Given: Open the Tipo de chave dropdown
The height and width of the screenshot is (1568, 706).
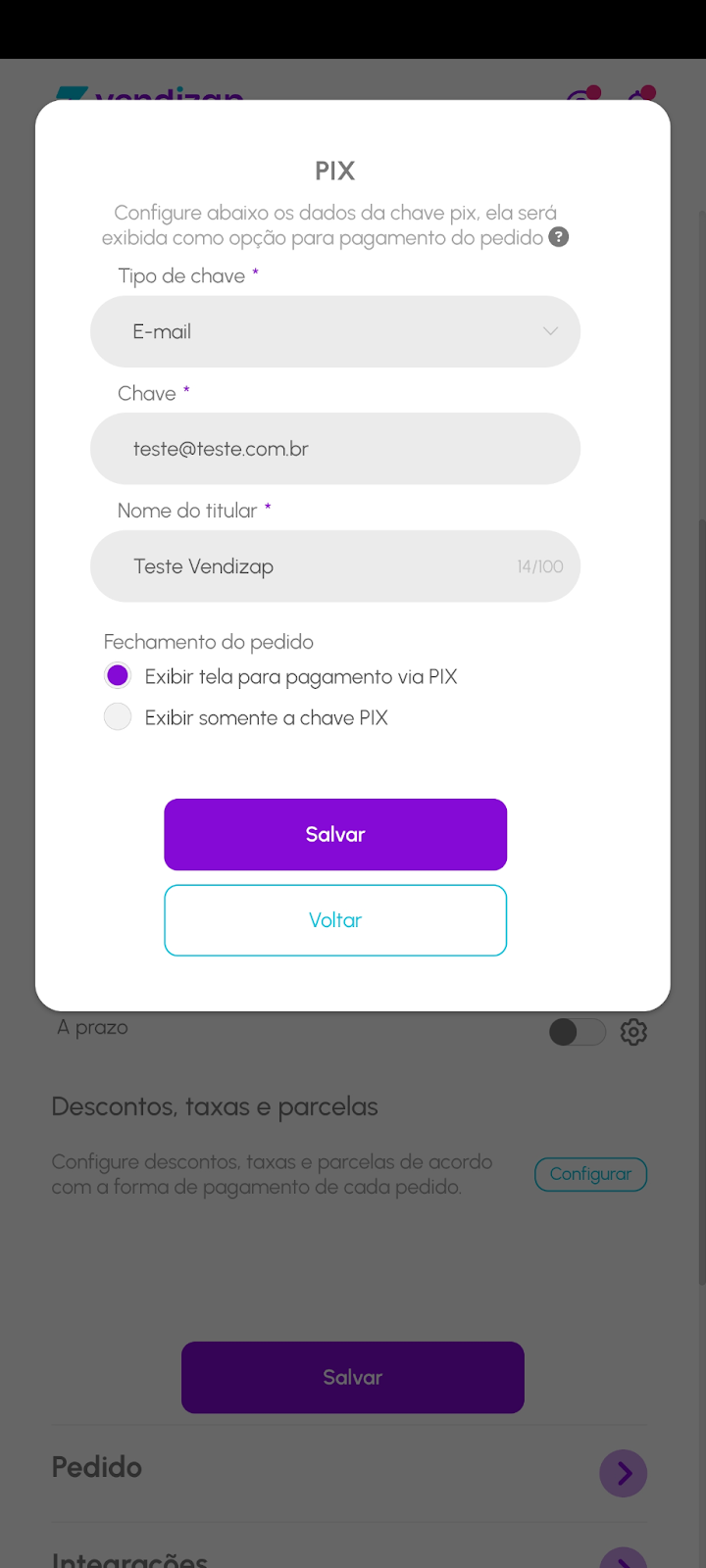Looking at the screenshot, I should coord(334,331).
